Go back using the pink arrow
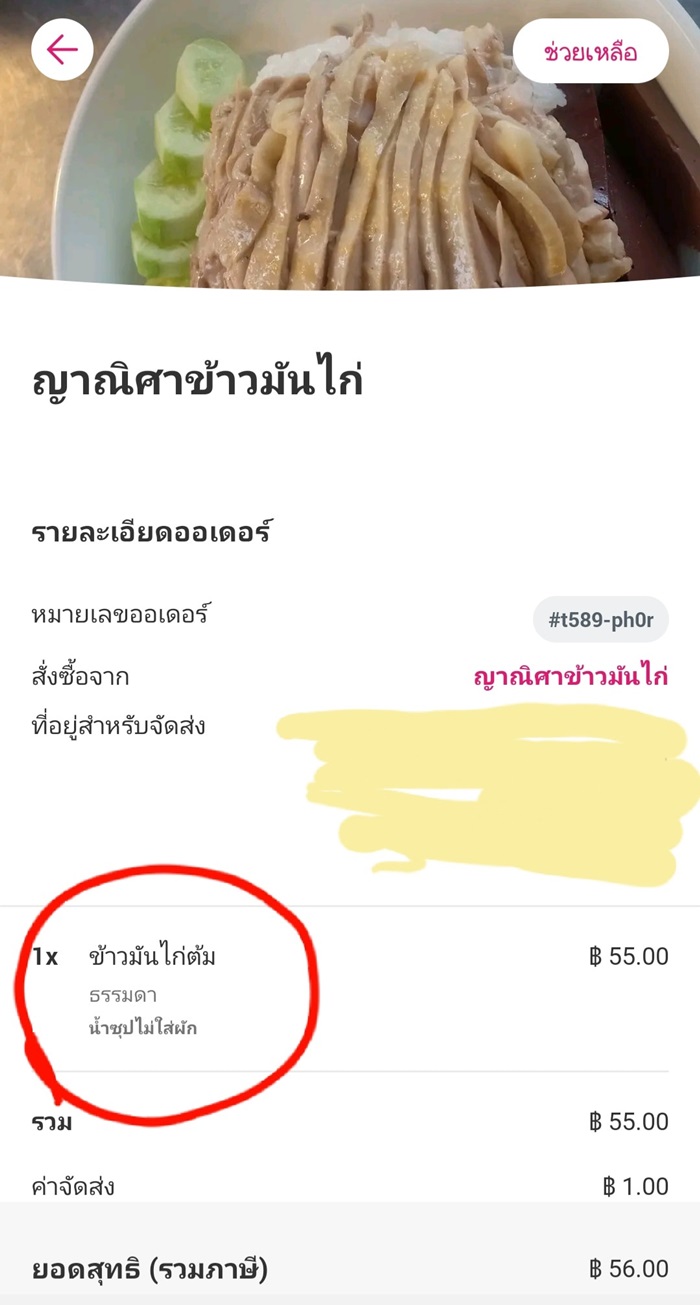The image size is (700, 1305). coord(62,50)
